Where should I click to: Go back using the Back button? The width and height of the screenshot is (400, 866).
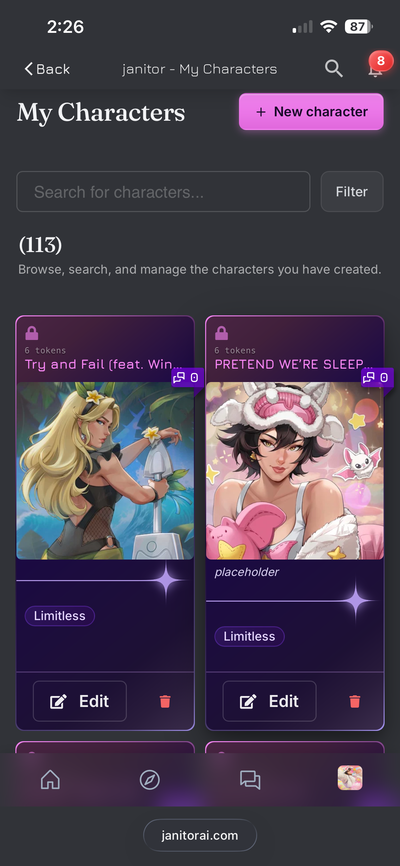pyautogui.click(x=47, y=69)
